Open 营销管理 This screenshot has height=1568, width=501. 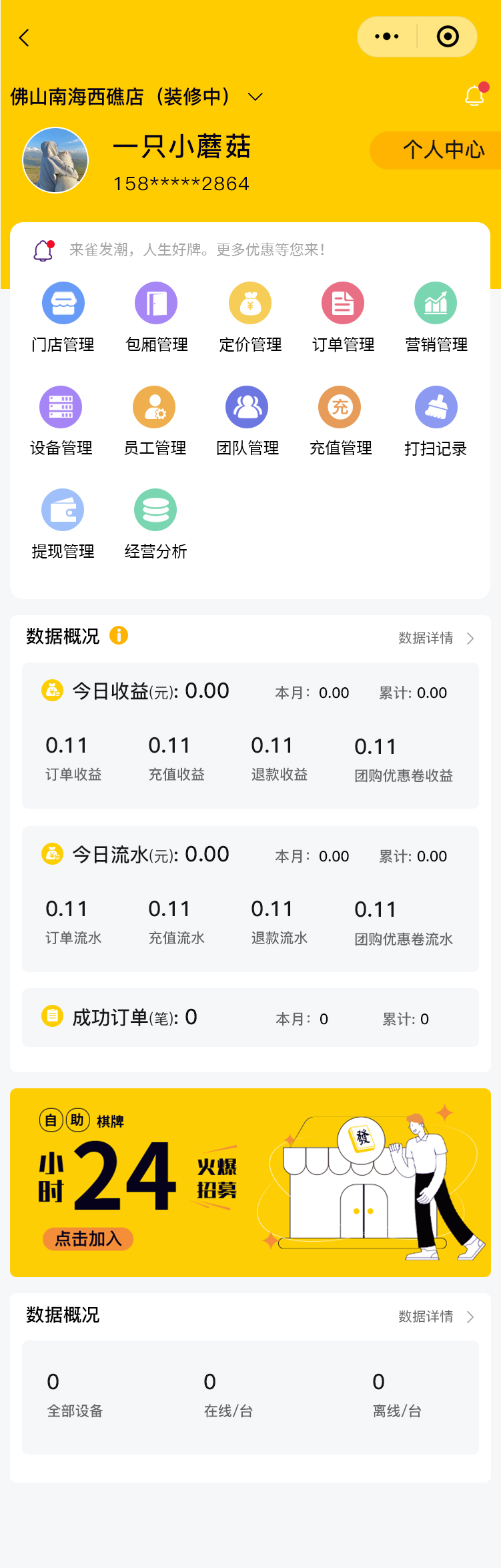point(436,316)
